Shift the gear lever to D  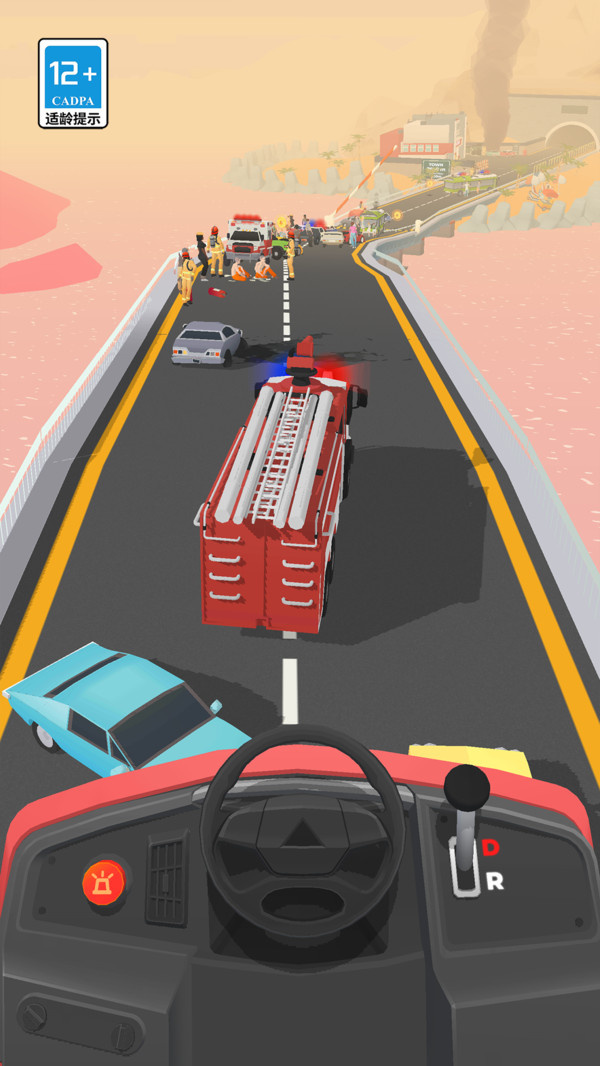(x=490, y=848)
